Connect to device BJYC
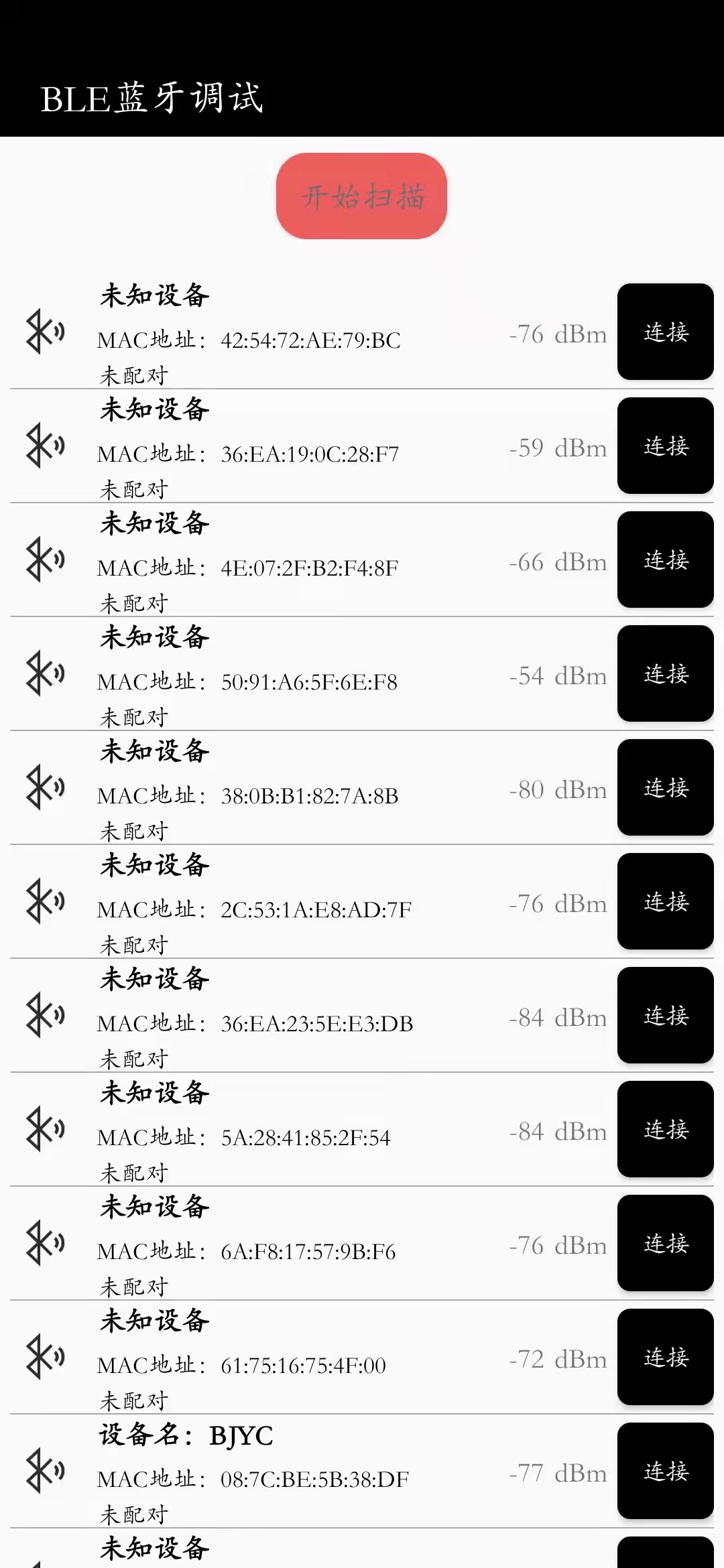Image resolution: width=724 pixels, height=1568 pixels. click(x=665, y=1473)
